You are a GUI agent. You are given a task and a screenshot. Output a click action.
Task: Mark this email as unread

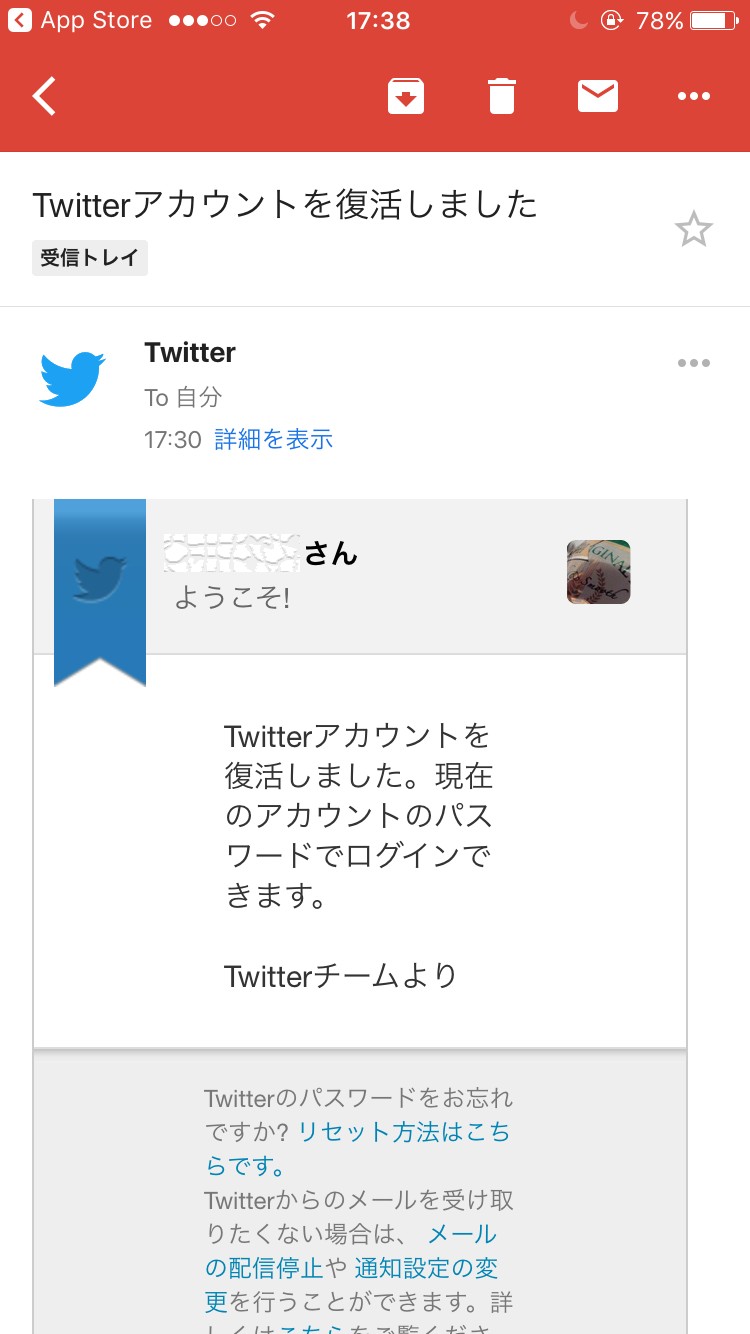coord(598,97)
